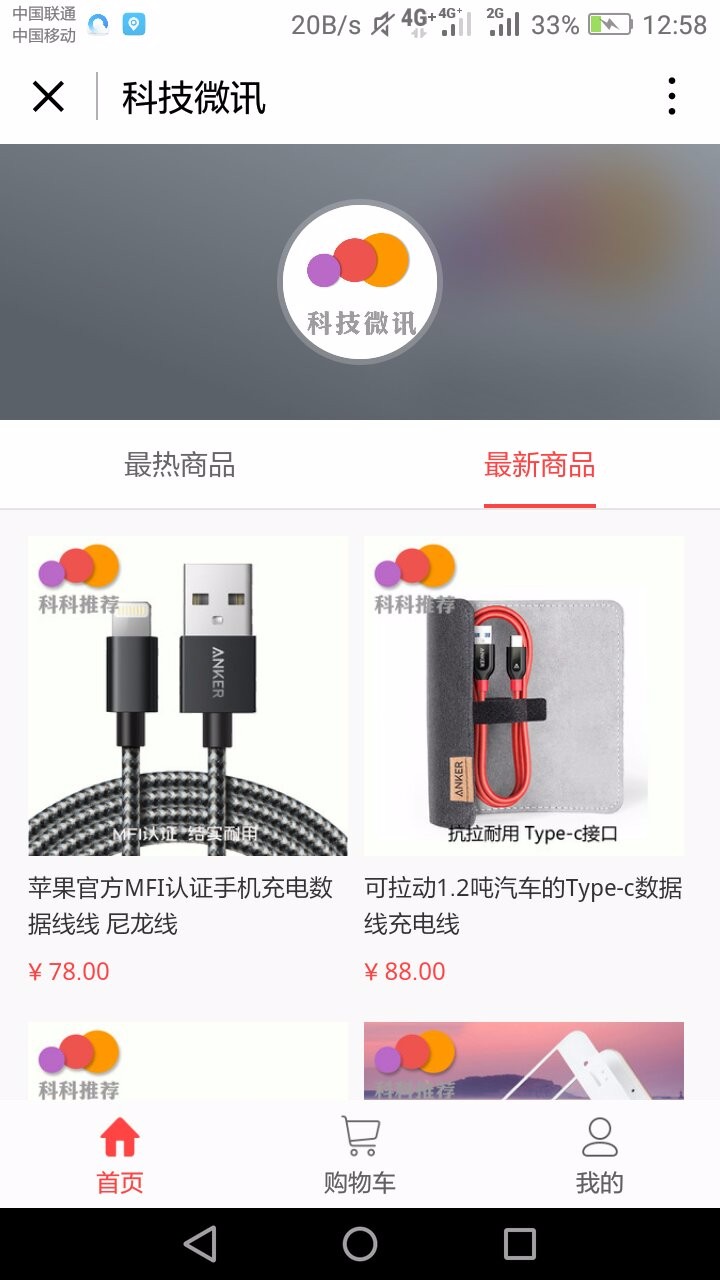Go to the phone's home screen
720x1280 pixels.
point(360,1244)
